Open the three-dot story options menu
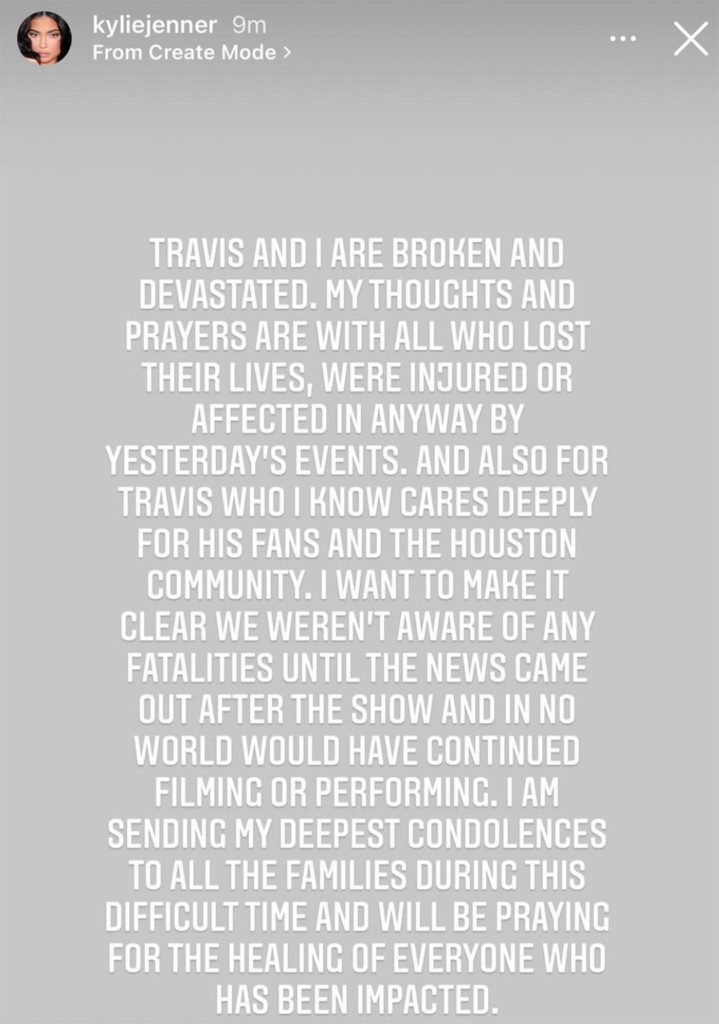 [623, 38]
